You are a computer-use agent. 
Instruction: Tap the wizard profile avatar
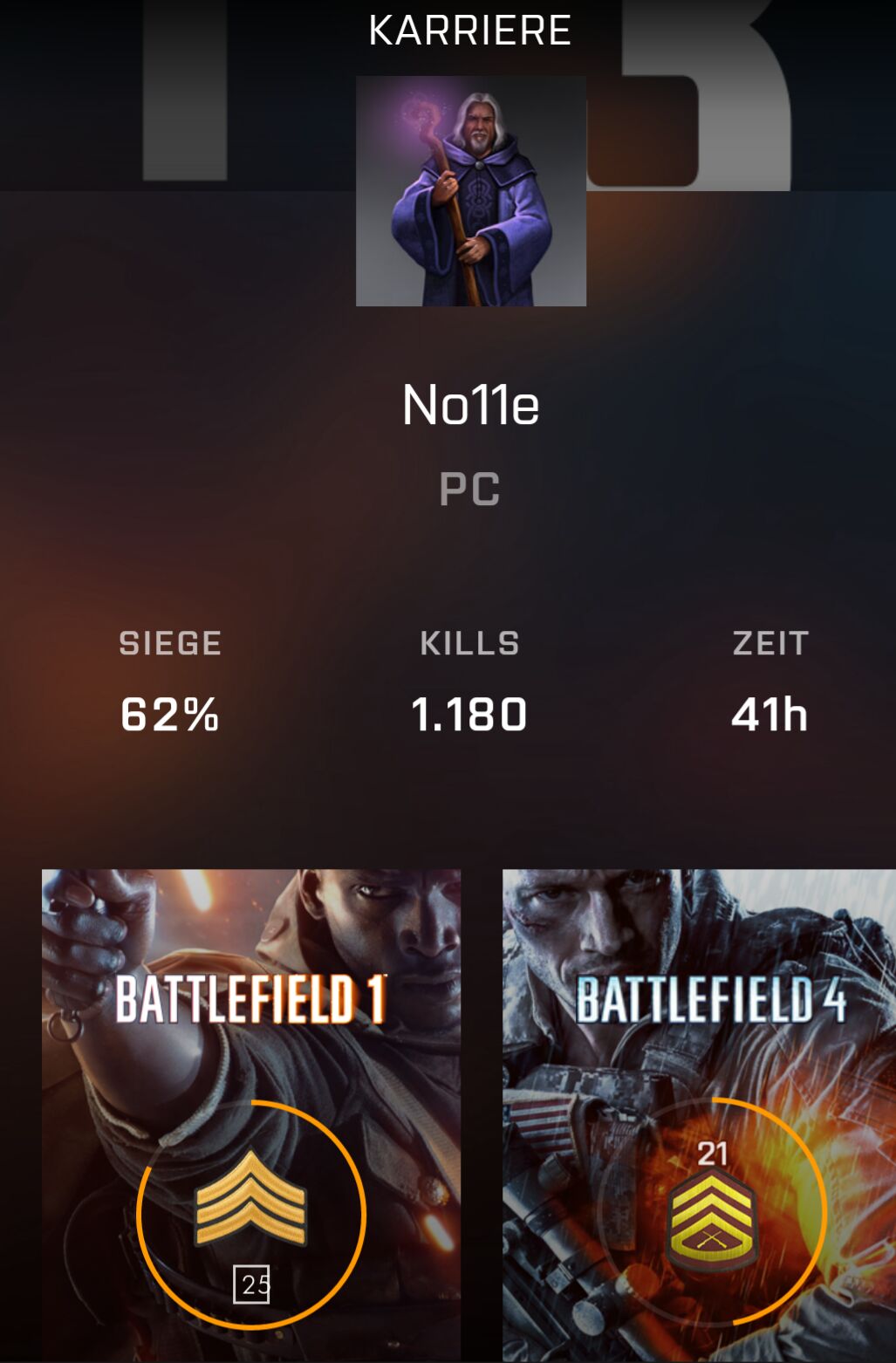(x=470, y=191)
